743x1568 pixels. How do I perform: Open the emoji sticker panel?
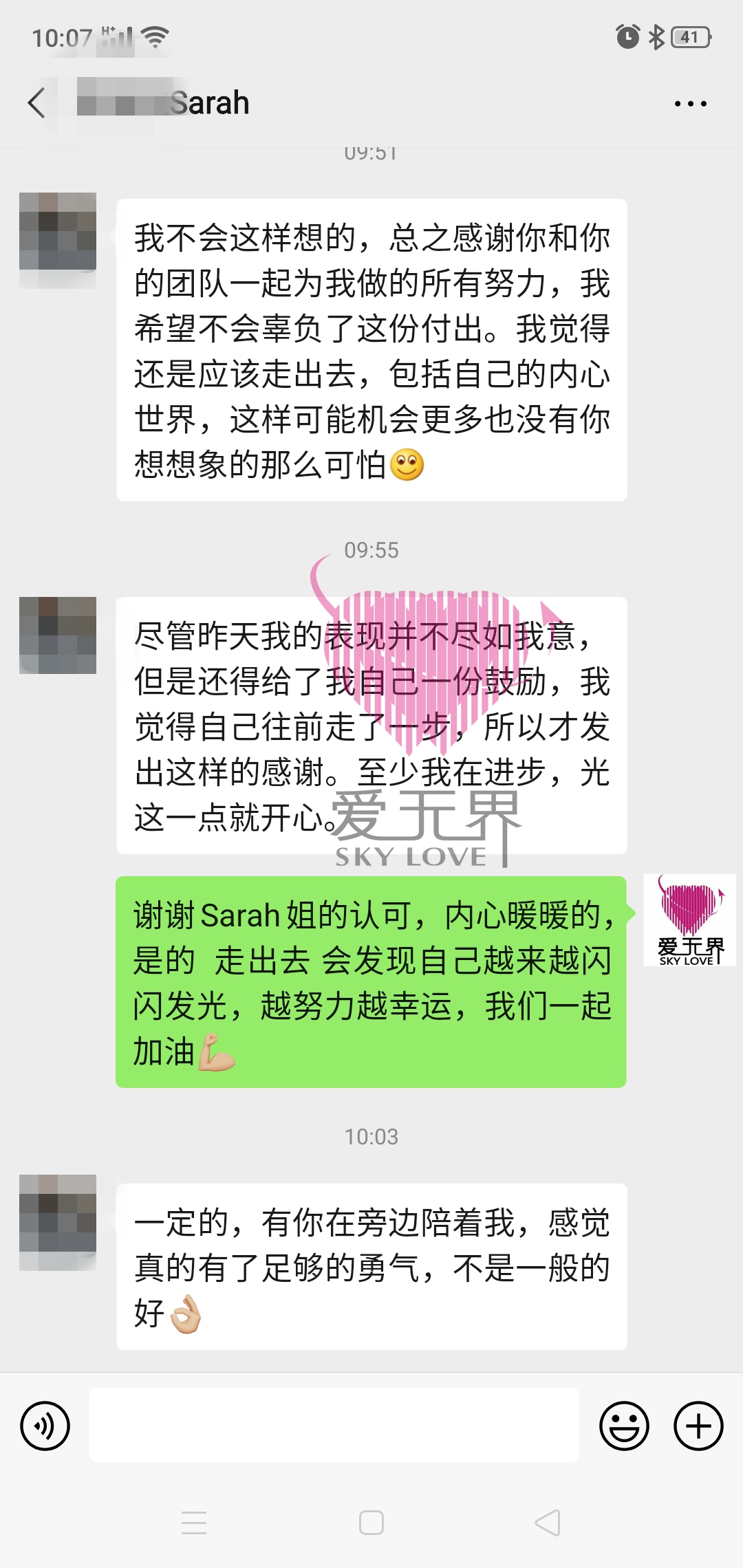624,1426
